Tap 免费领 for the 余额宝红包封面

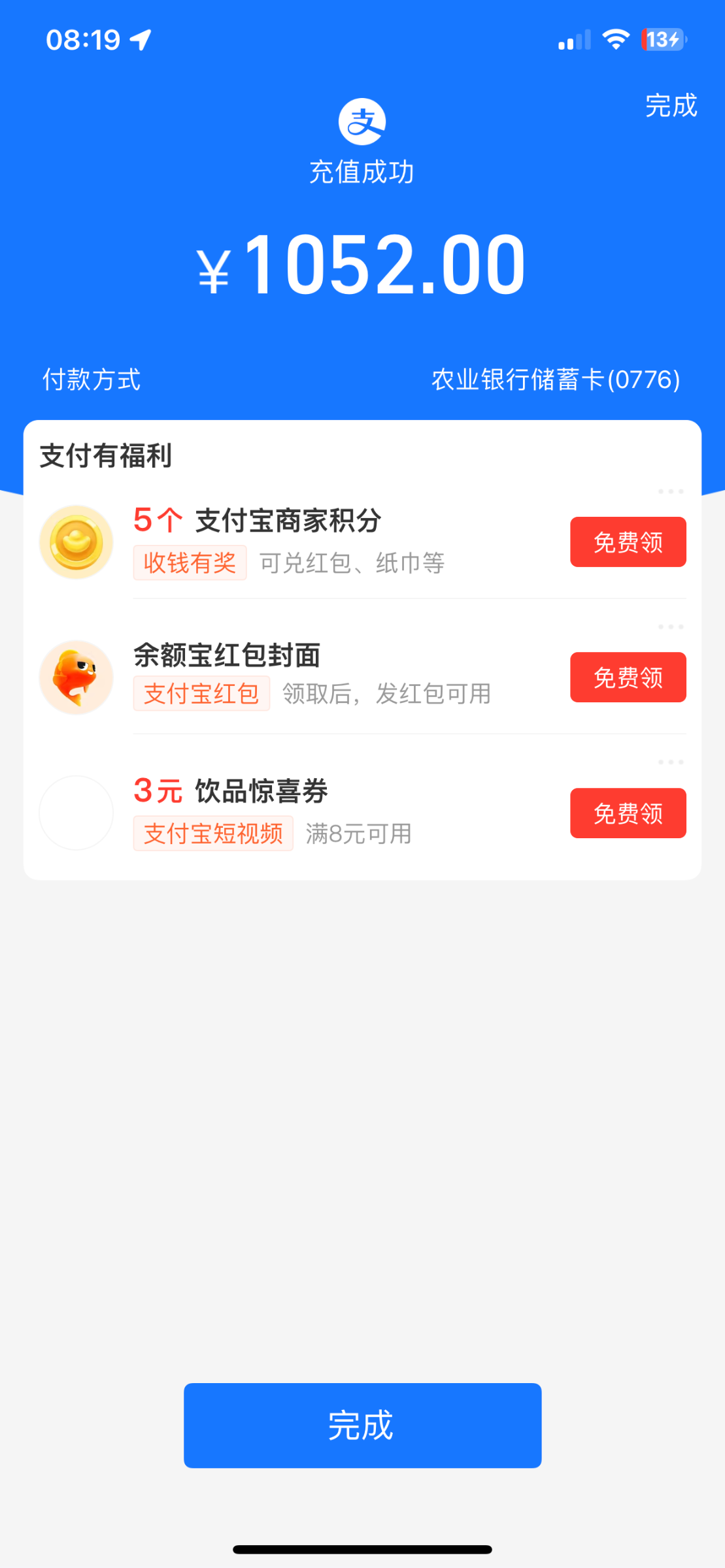(628, 678)
